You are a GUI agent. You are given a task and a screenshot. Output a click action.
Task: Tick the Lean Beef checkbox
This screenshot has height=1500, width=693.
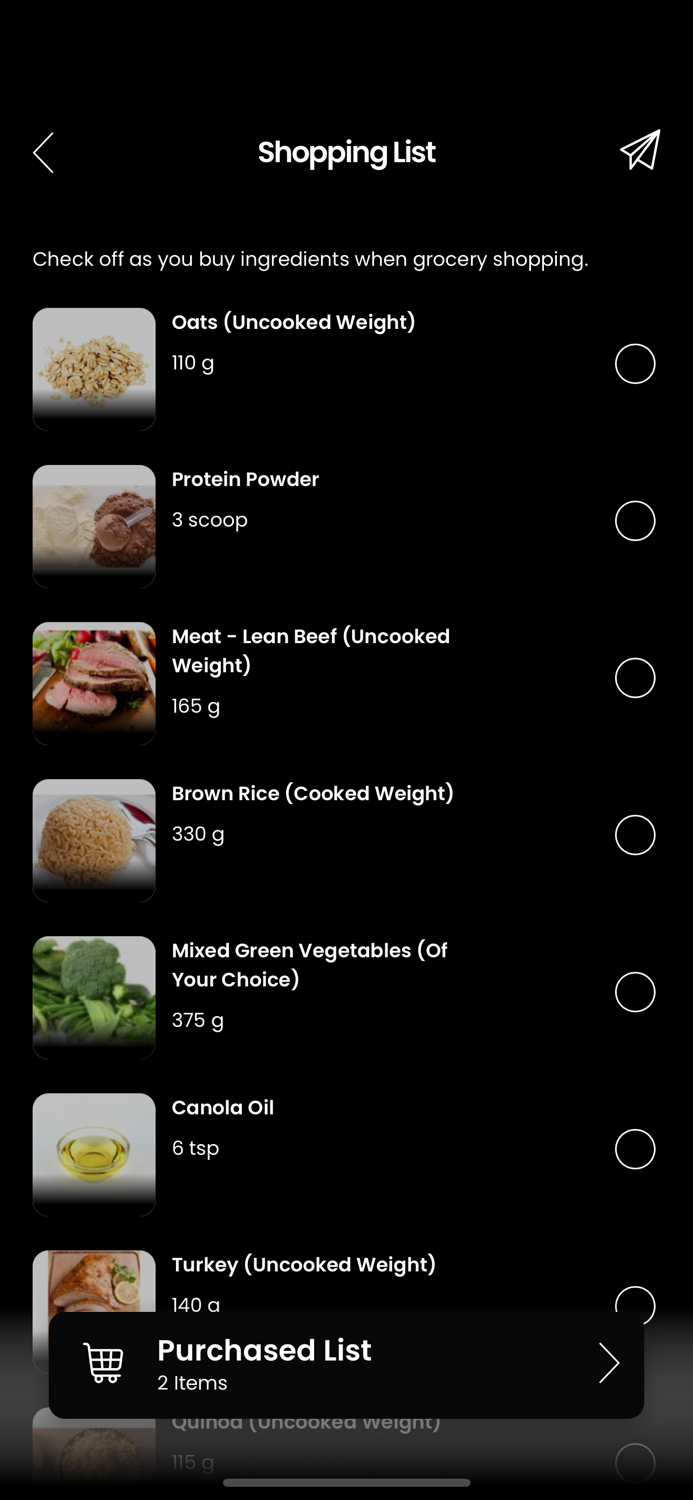click(635, 678)
